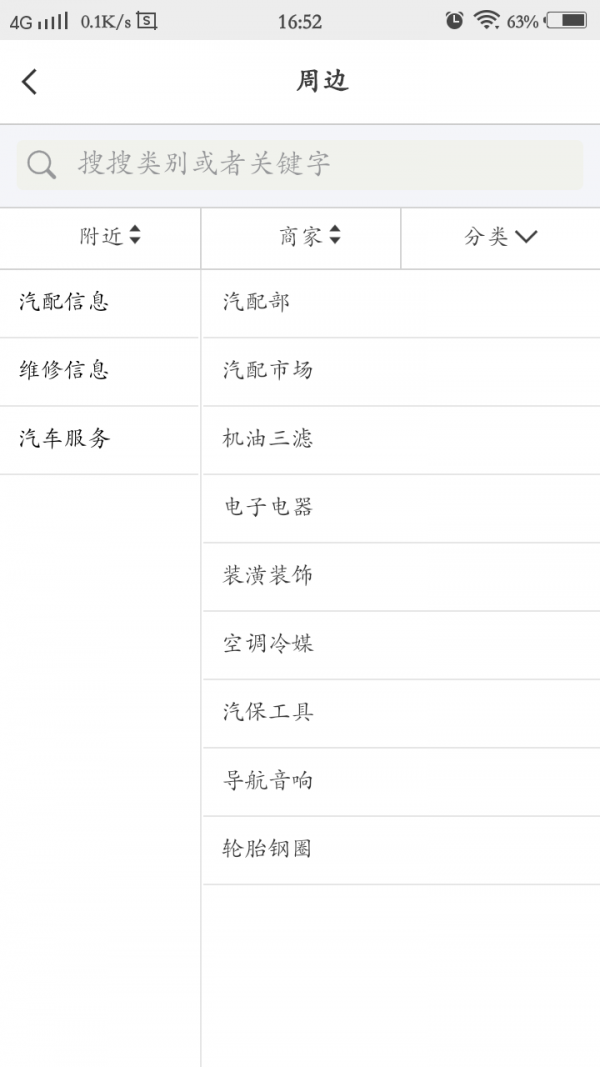Open the 导航音响 subcategory
The height and width of the screenshot is (1067, 600).
click(400, 780)
